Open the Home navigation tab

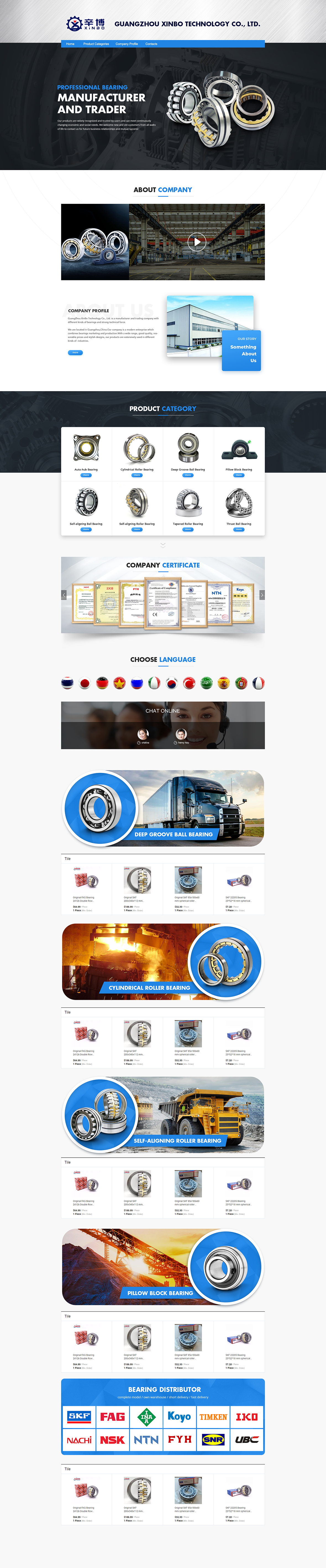70,44
